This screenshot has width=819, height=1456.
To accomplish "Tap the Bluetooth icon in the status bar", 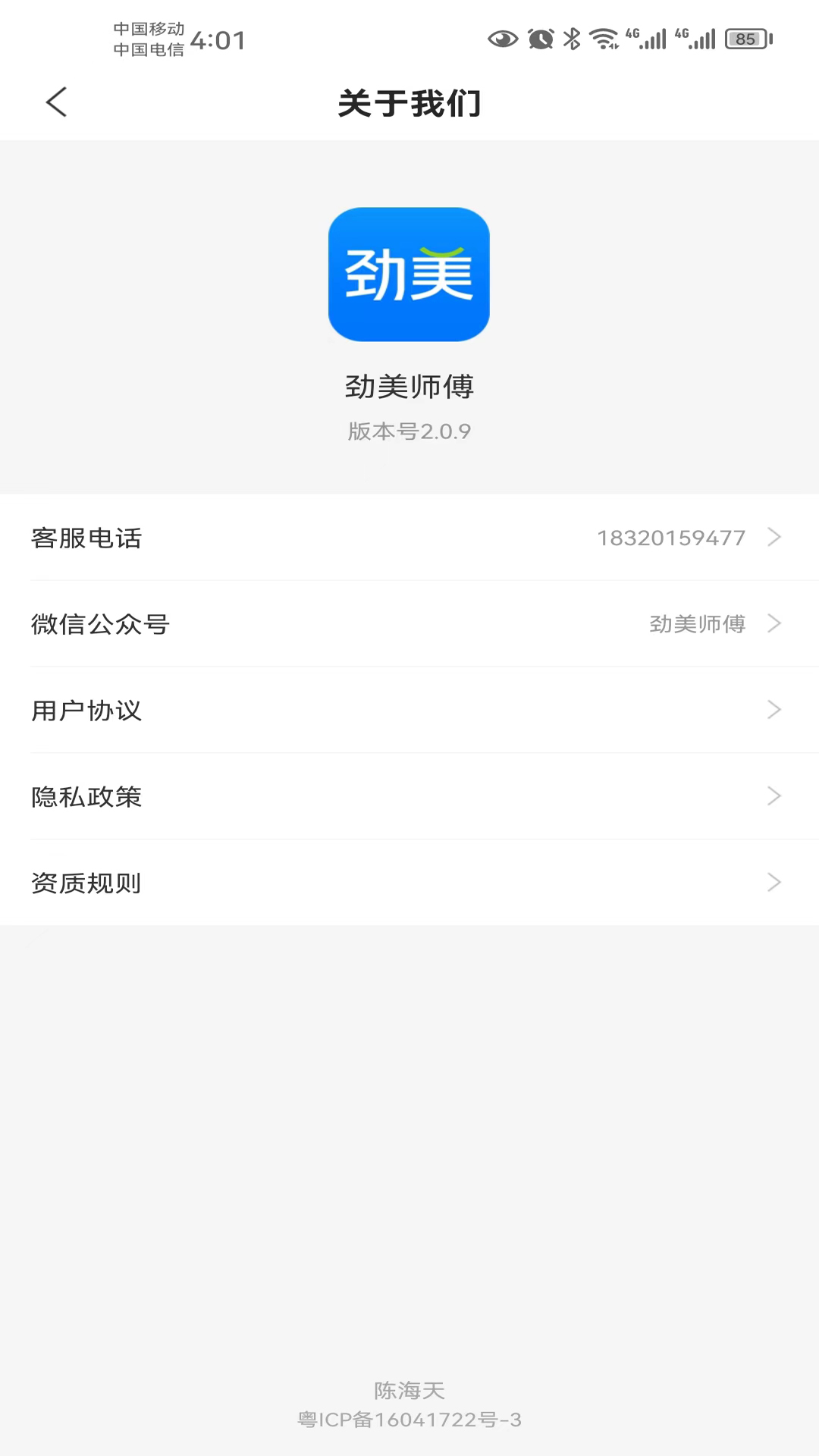I will [x=570, y=37].
